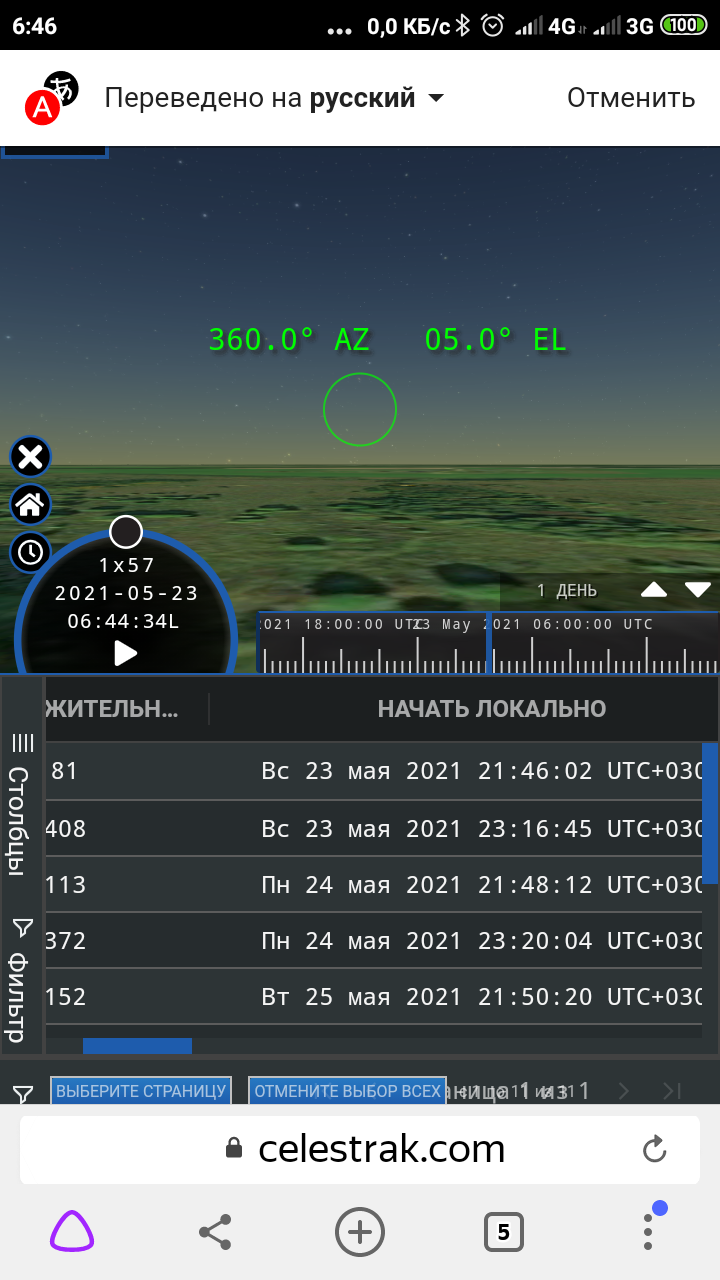Open the clock time settings icon
Screen dimensions: 720x1280
[30, 552]
